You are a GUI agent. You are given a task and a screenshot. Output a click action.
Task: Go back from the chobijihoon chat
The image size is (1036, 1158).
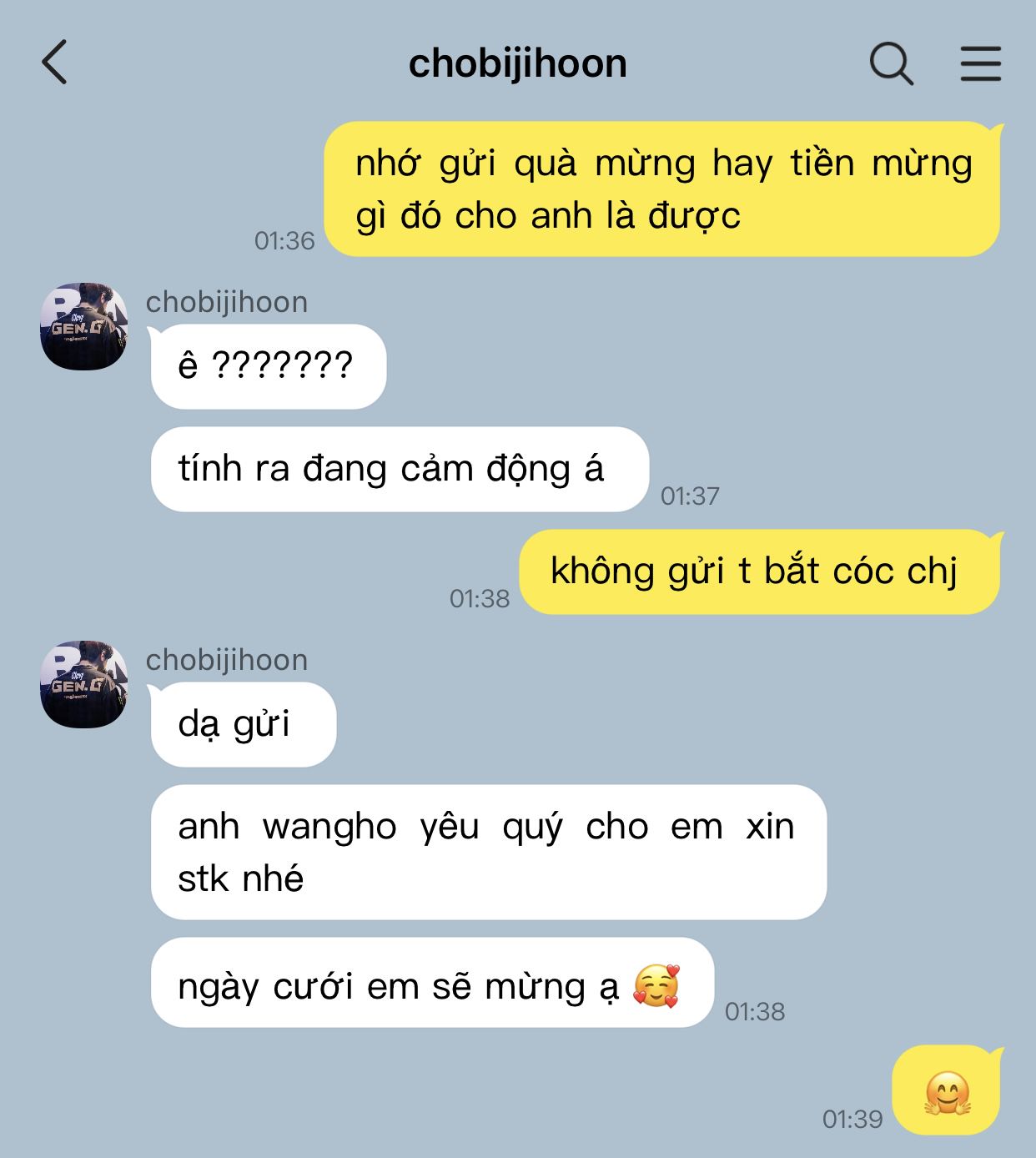55,63
